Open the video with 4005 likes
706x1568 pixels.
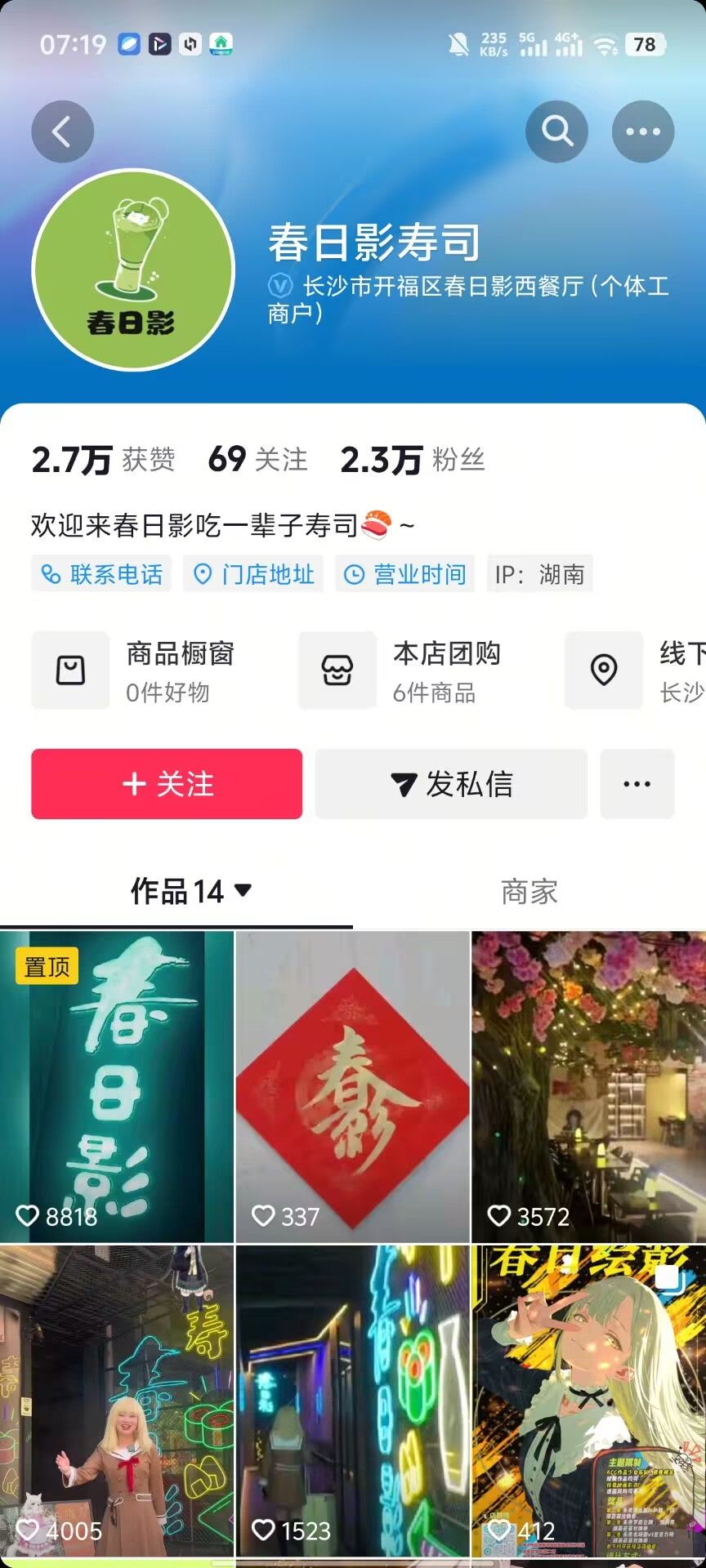(117, 1401)
